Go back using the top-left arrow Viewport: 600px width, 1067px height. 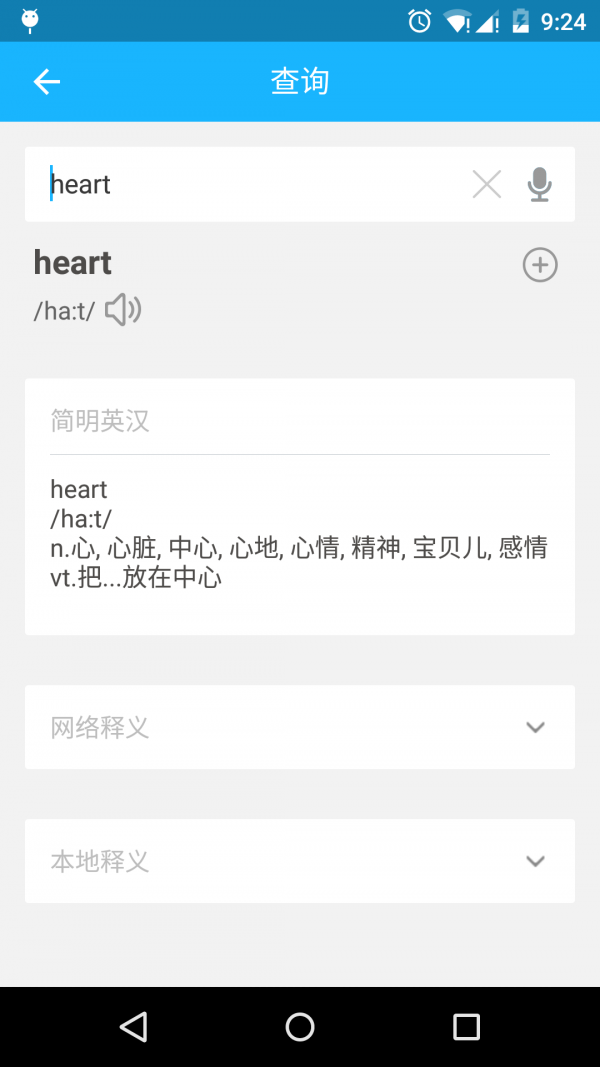pos(47,82)
